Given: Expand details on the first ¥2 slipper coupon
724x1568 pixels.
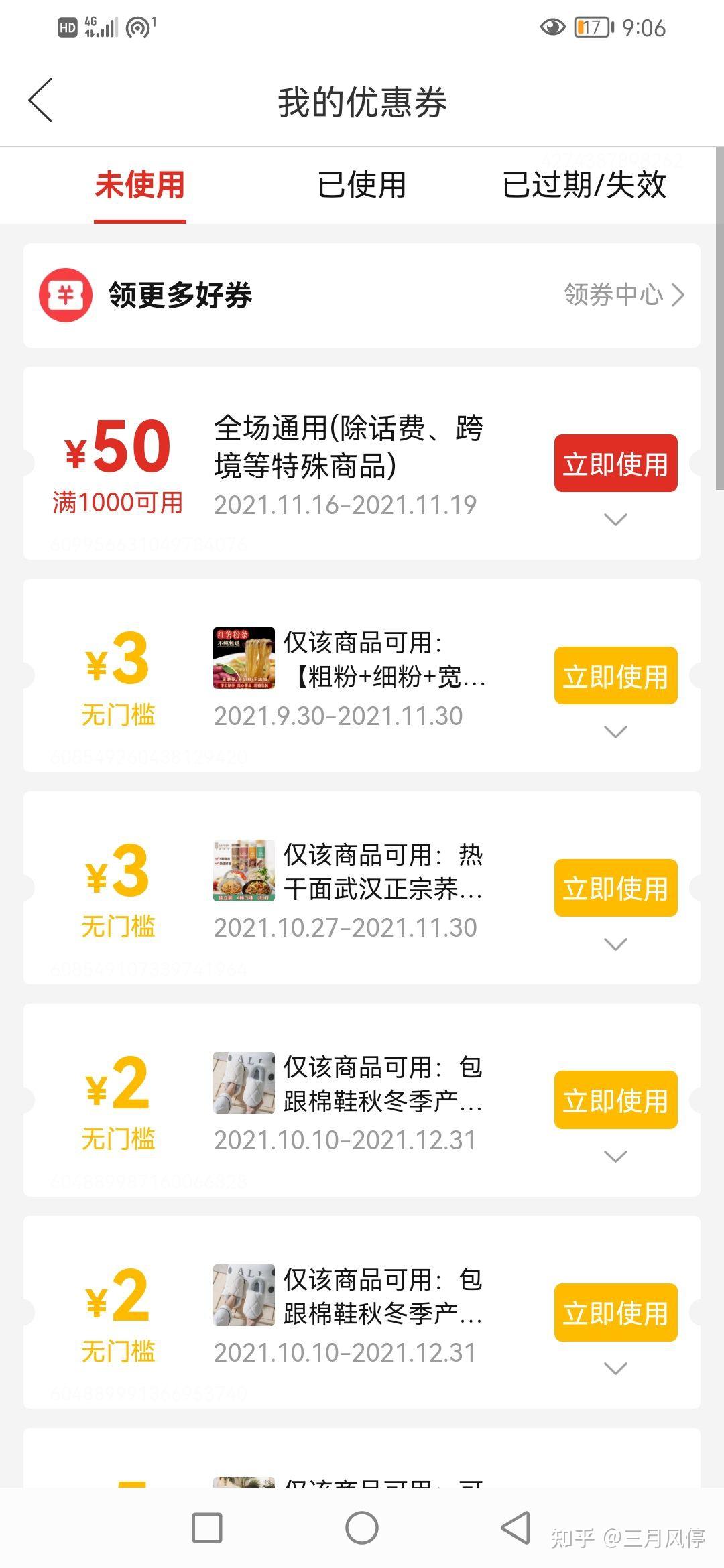Looking at the screenshot, I should pyautogui.click(x=615, y=1156).
